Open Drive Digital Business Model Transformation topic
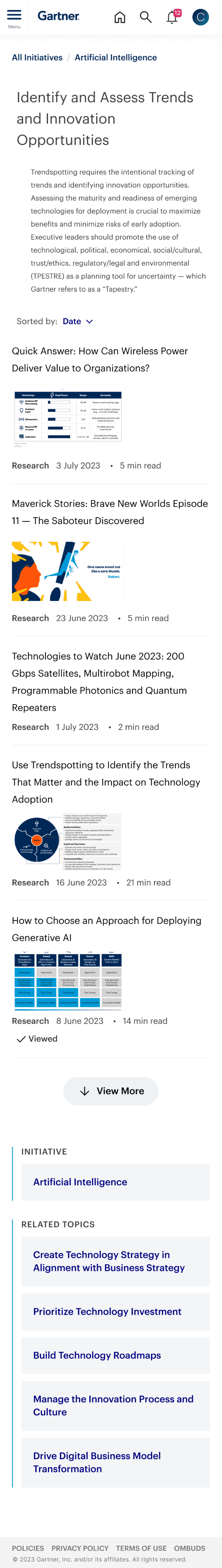The image size is (222, 1568). pos(115,1462)
